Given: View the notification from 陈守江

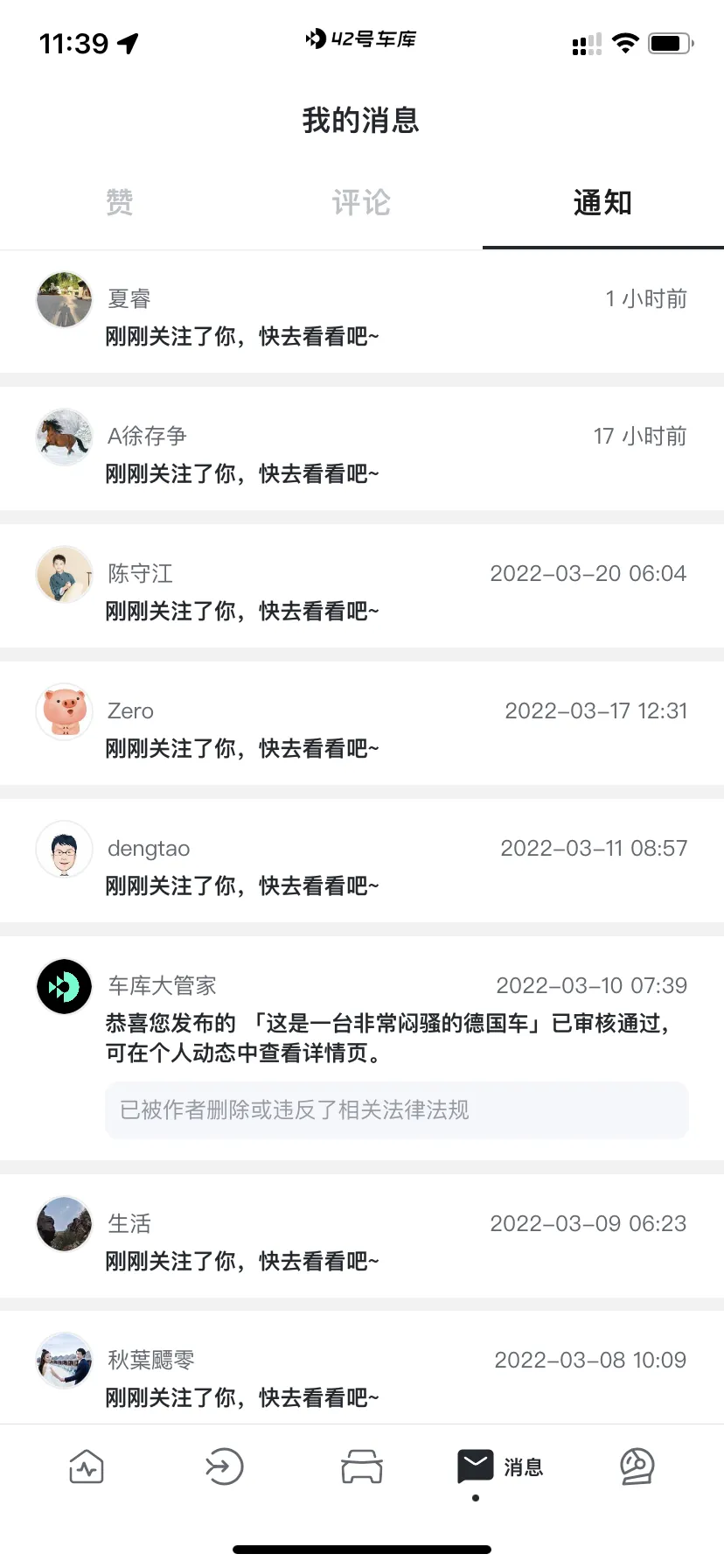Looking at the screenshot, I should click(362, 591).
